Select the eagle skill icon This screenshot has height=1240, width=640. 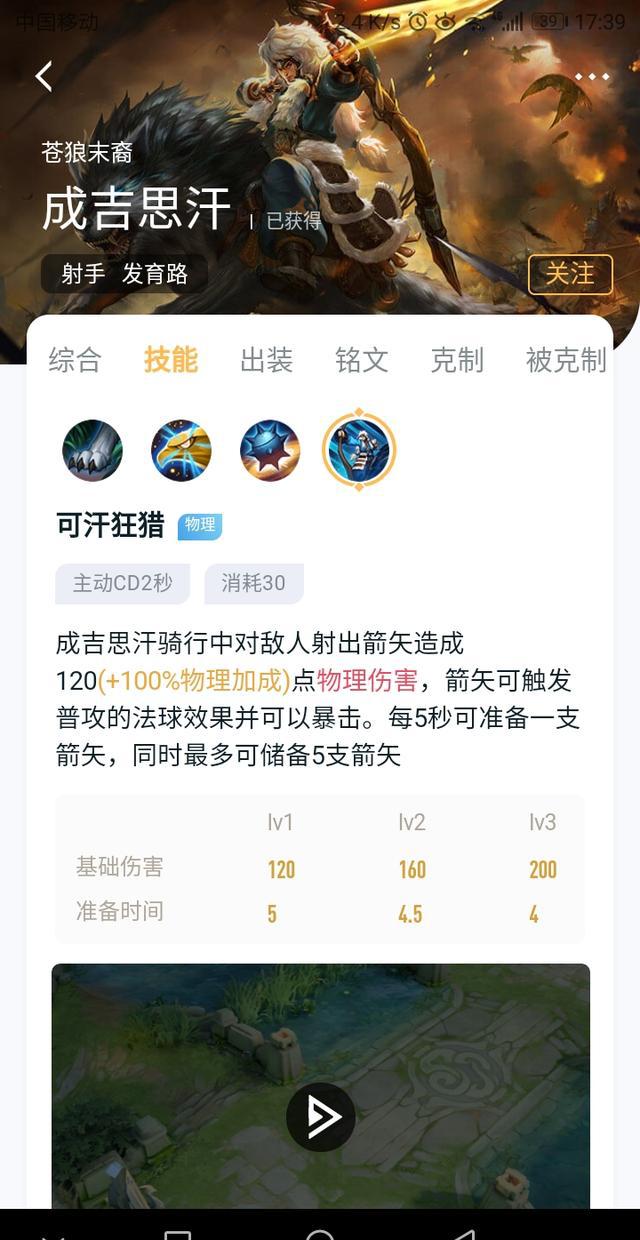click(x=181, y=451)
